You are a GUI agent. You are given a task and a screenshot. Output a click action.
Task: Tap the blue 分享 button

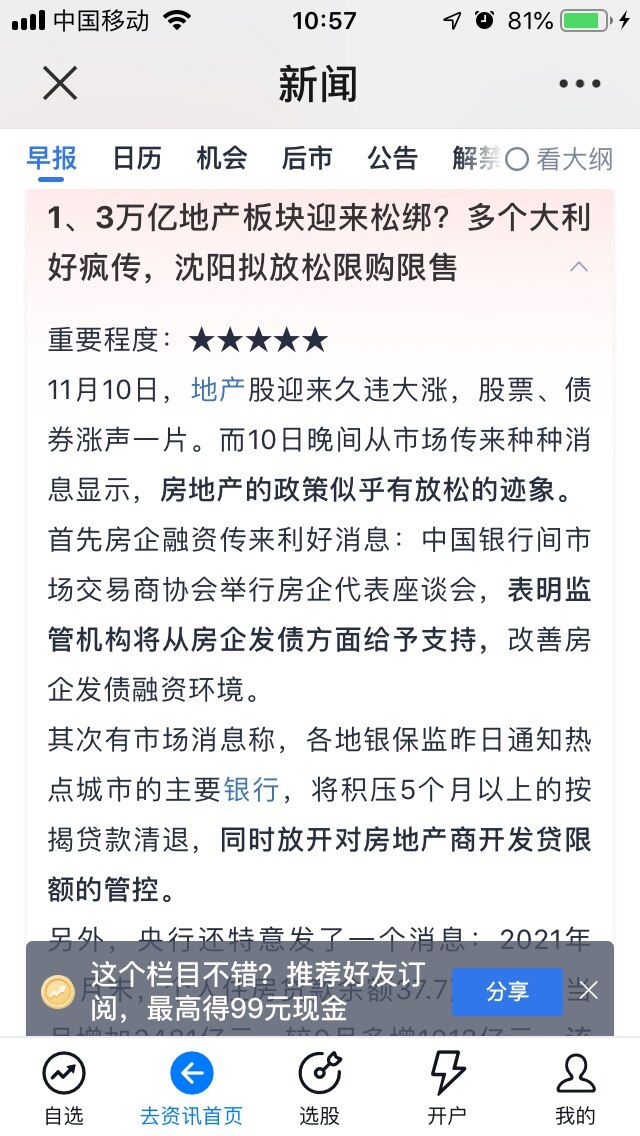(507, 991)
